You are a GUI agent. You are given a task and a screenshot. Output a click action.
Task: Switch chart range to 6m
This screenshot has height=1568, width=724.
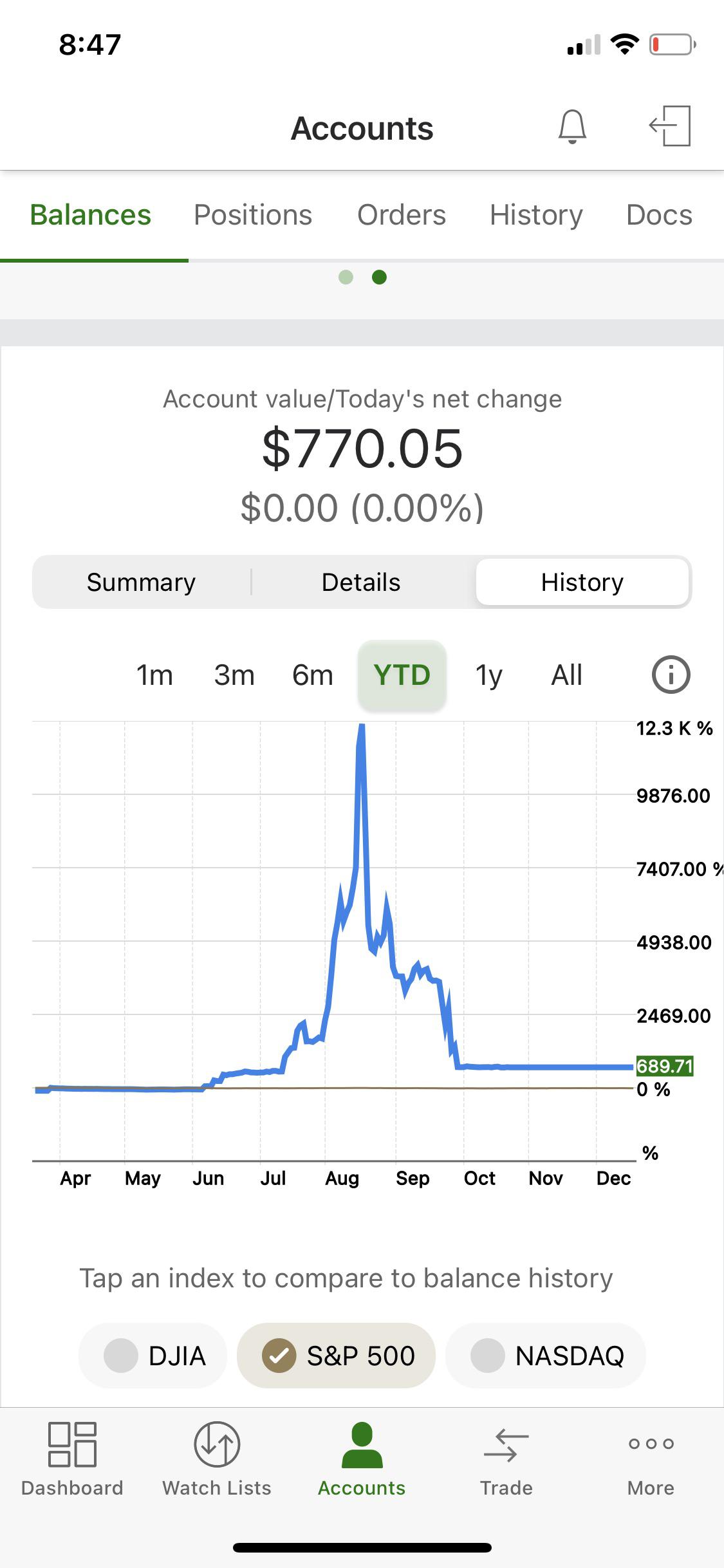(313, 675)
